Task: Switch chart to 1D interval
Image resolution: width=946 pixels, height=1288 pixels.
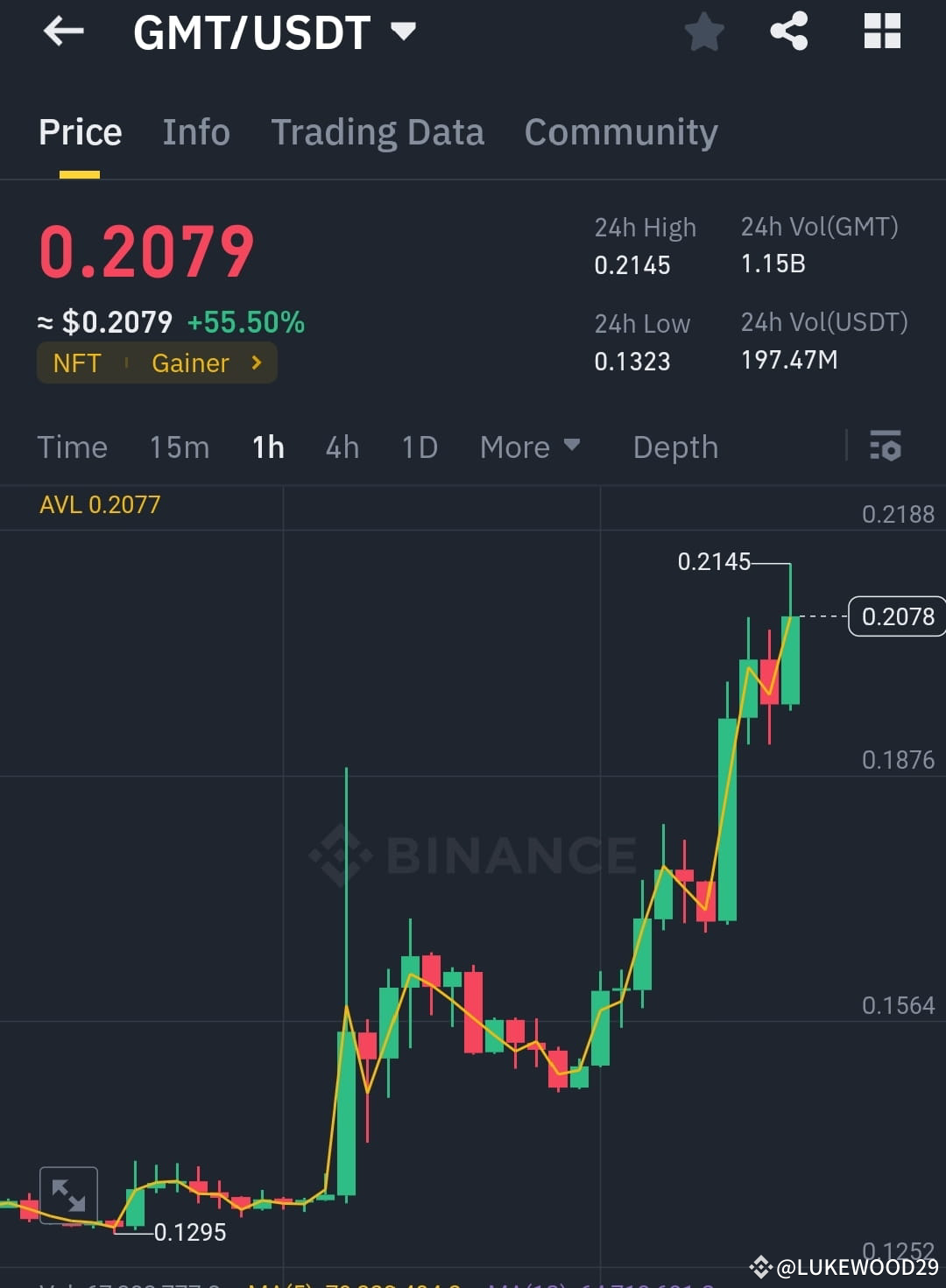Action: coord(419,447)
